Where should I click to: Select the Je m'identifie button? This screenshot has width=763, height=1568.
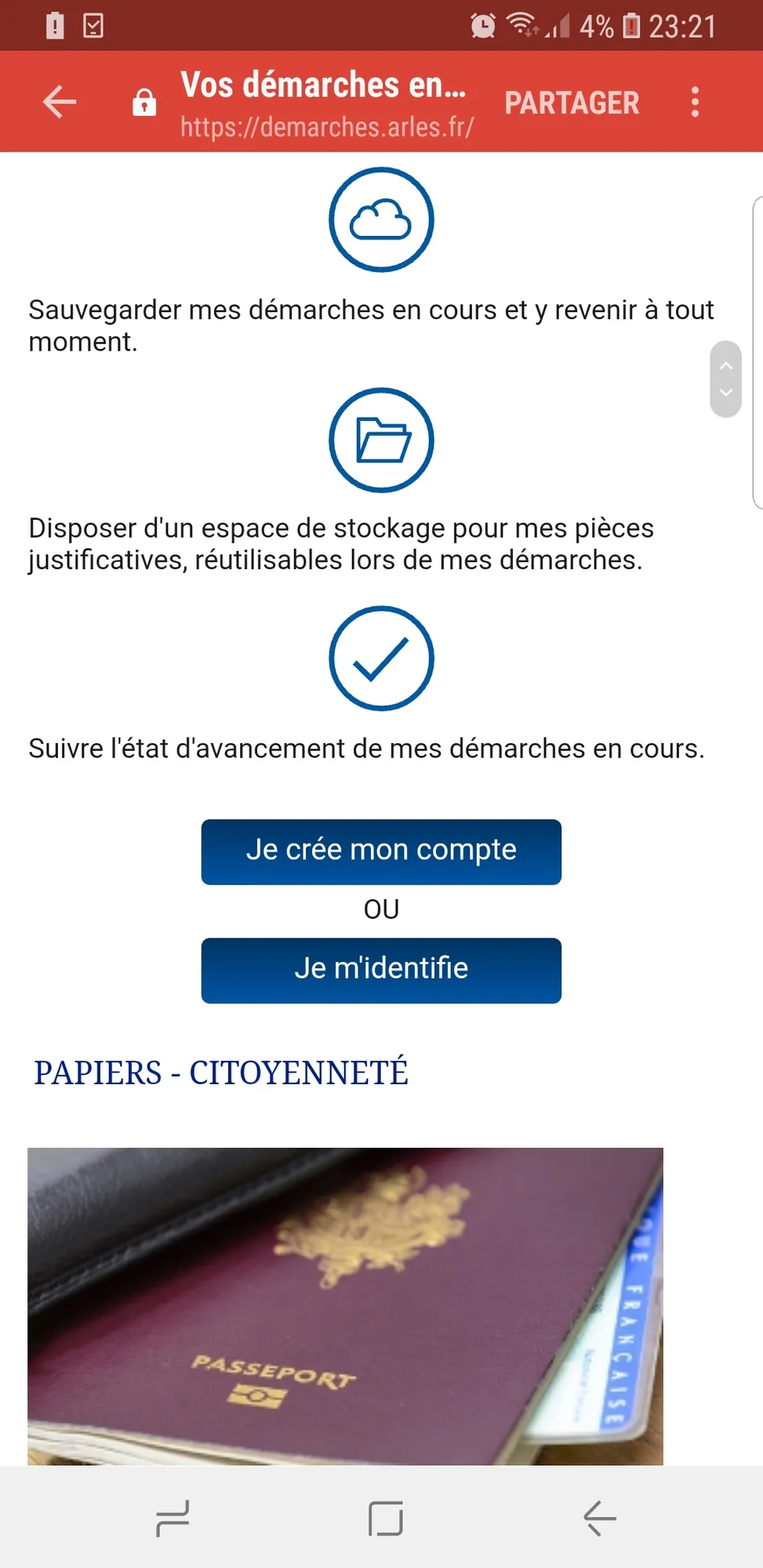tap(381, 970)
